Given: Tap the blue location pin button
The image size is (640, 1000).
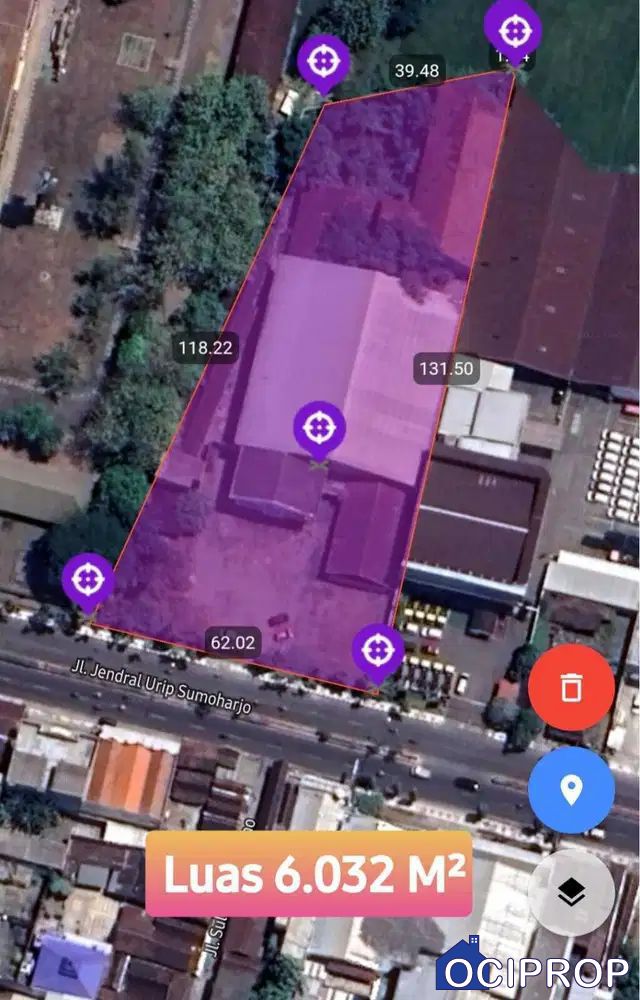Looking at the screenshot, I should [571, 789].
